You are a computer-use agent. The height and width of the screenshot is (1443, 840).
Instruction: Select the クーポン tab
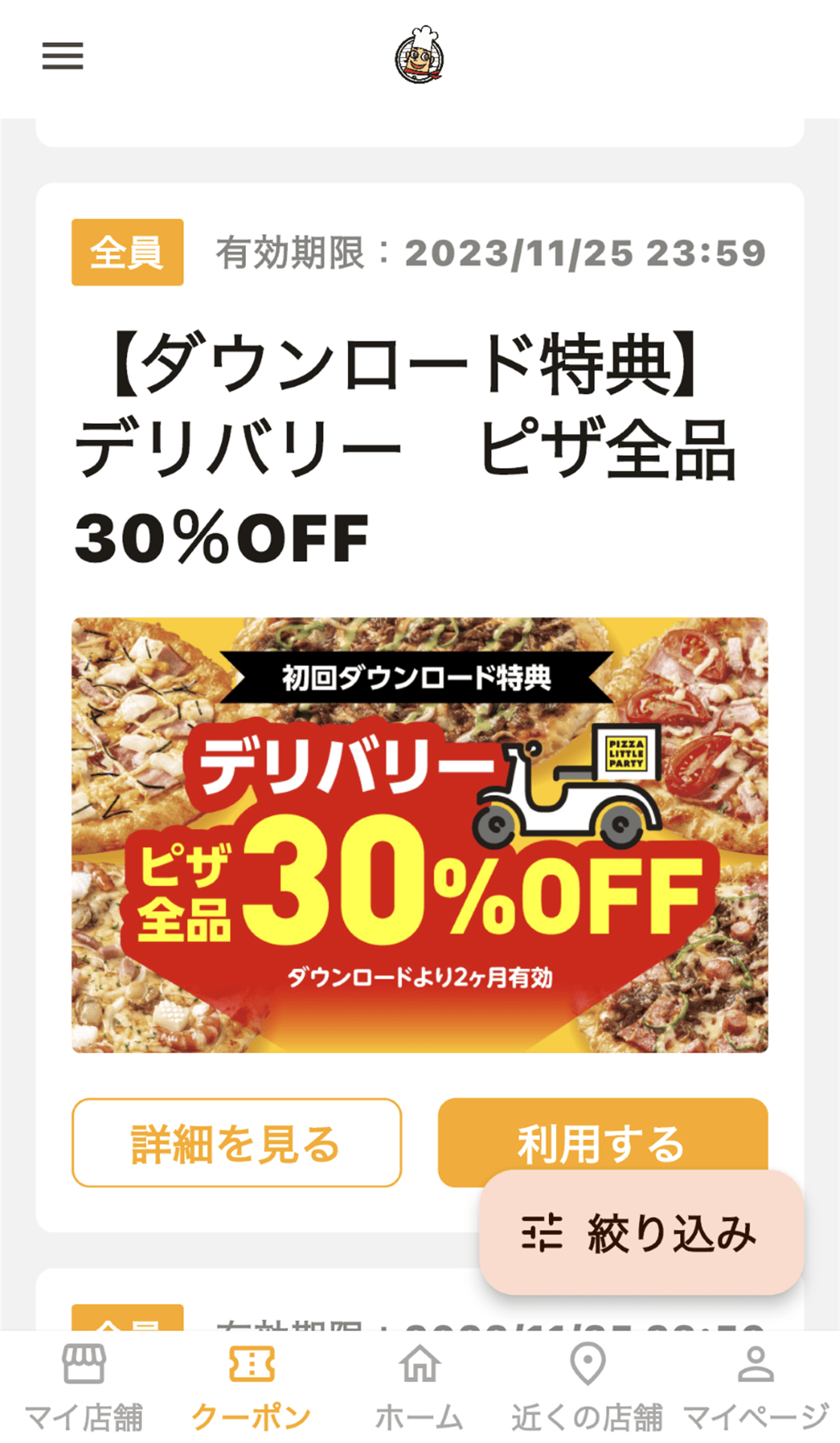coord(251,1387)
